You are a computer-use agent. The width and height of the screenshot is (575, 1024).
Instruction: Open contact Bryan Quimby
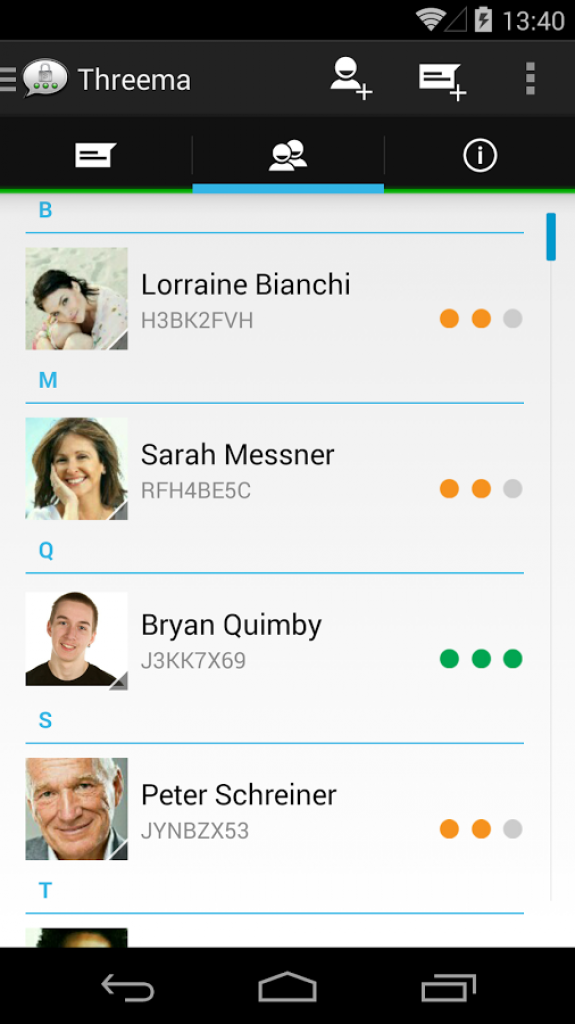(x=274, y=639)
